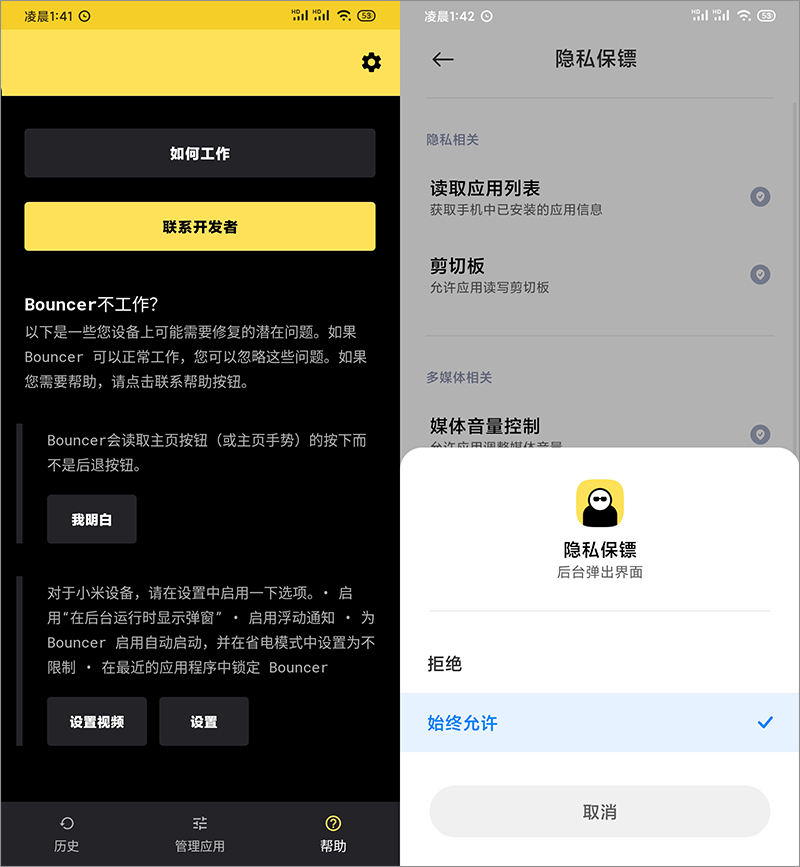Acknowledge with the 我明白 button
Screen dimensions: 800x867
point(92,520)
